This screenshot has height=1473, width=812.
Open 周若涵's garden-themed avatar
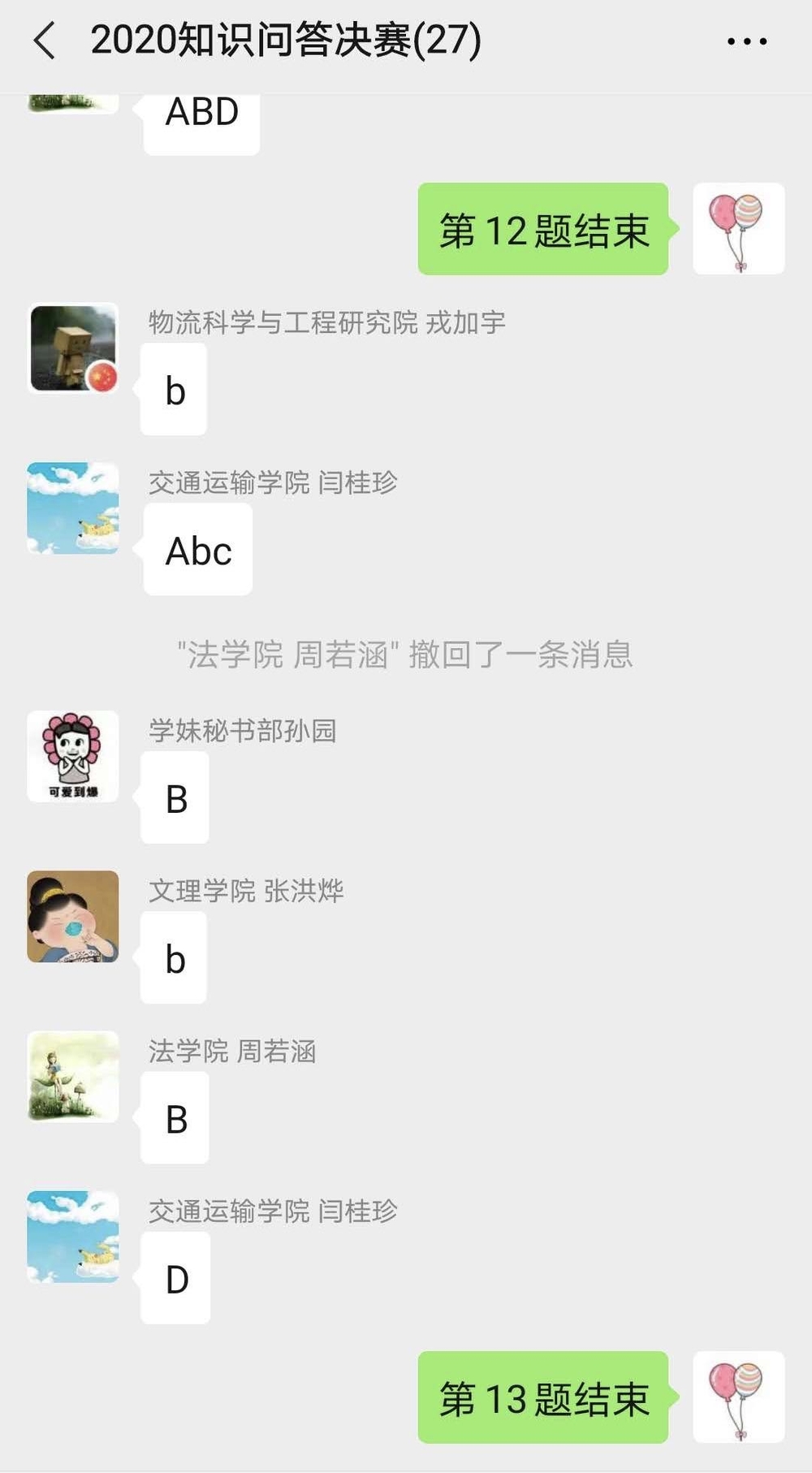[71, 1079]
